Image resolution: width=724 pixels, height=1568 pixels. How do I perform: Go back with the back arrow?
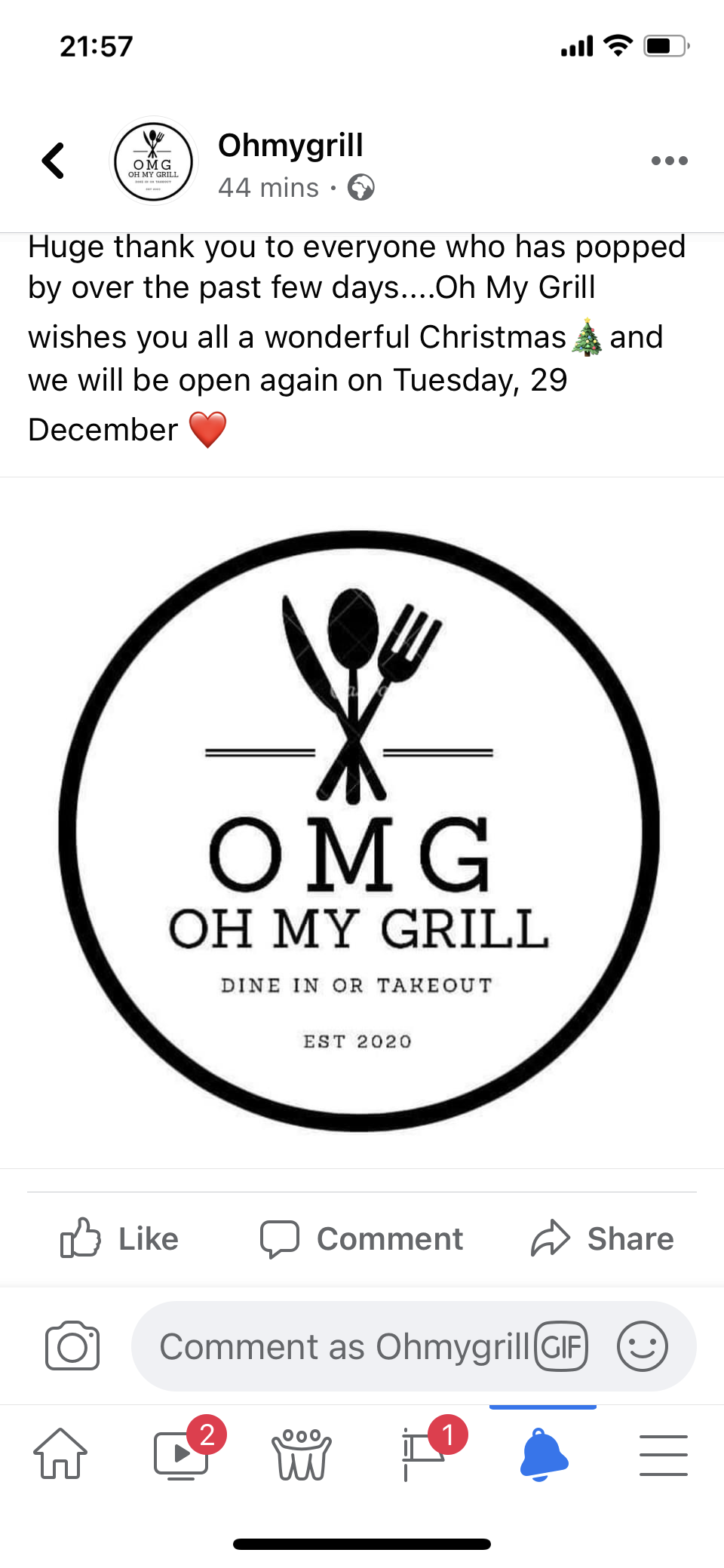coord(53,161)
